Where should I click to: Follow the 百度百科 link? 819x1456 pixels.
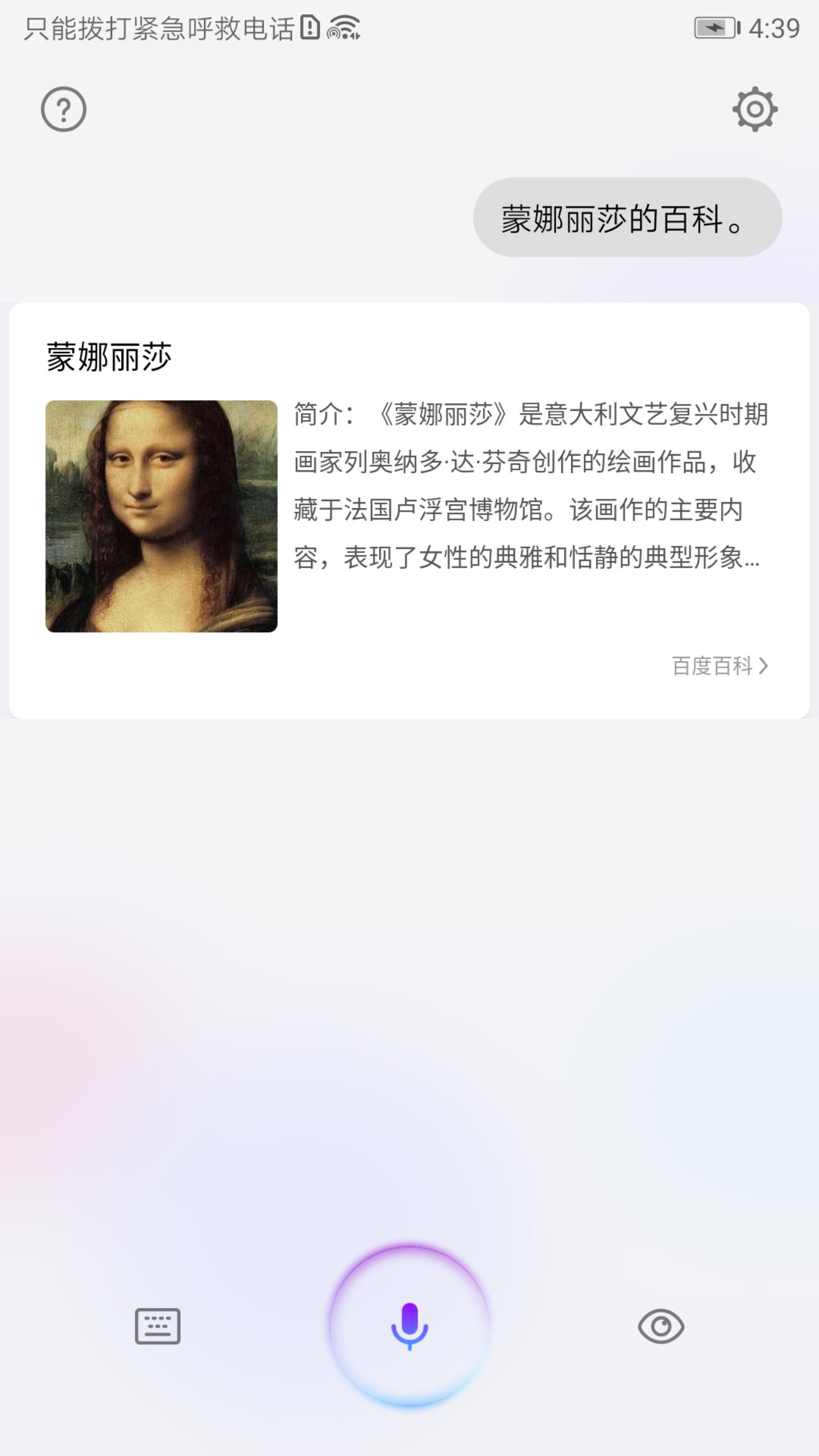coord(719,666)
